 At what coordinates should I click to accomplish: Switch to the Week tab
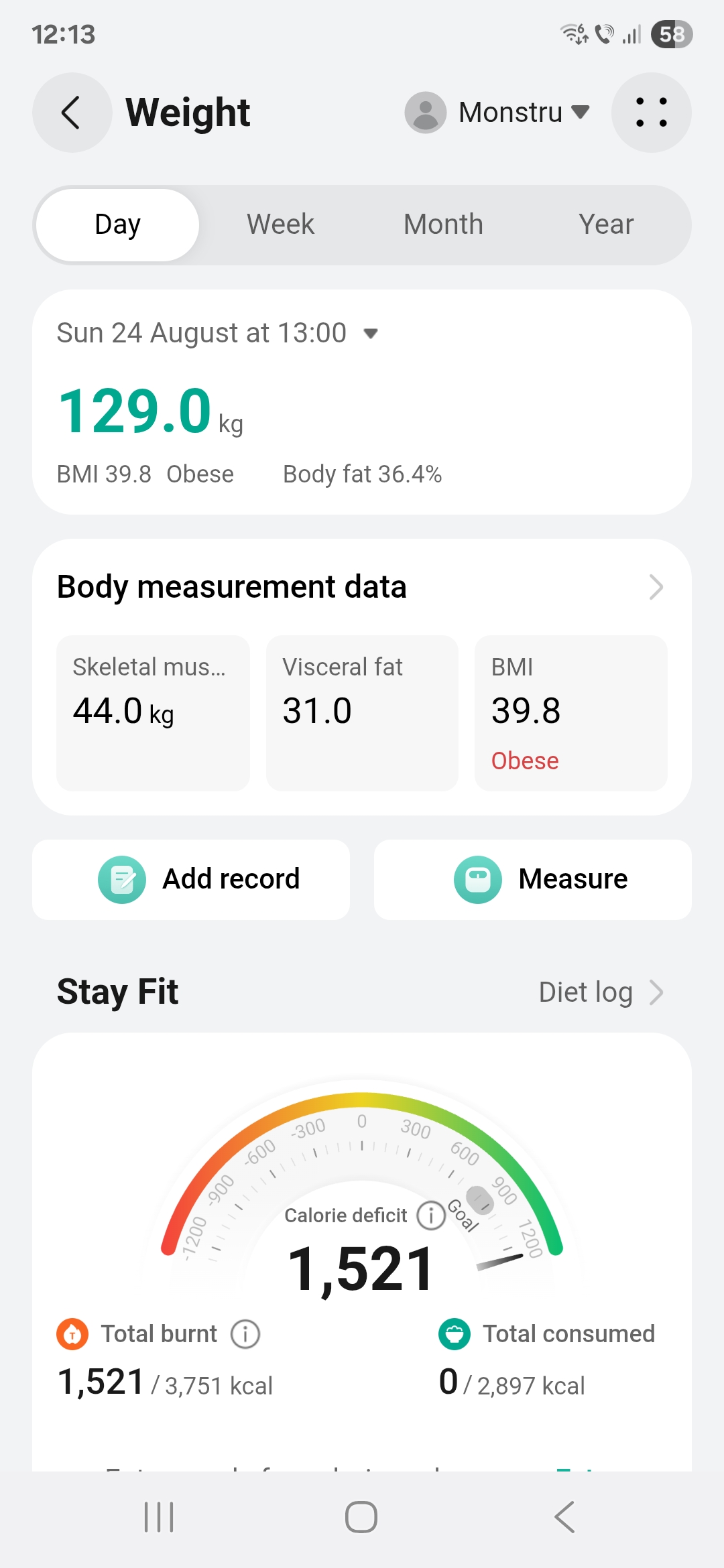coord(280,224)
